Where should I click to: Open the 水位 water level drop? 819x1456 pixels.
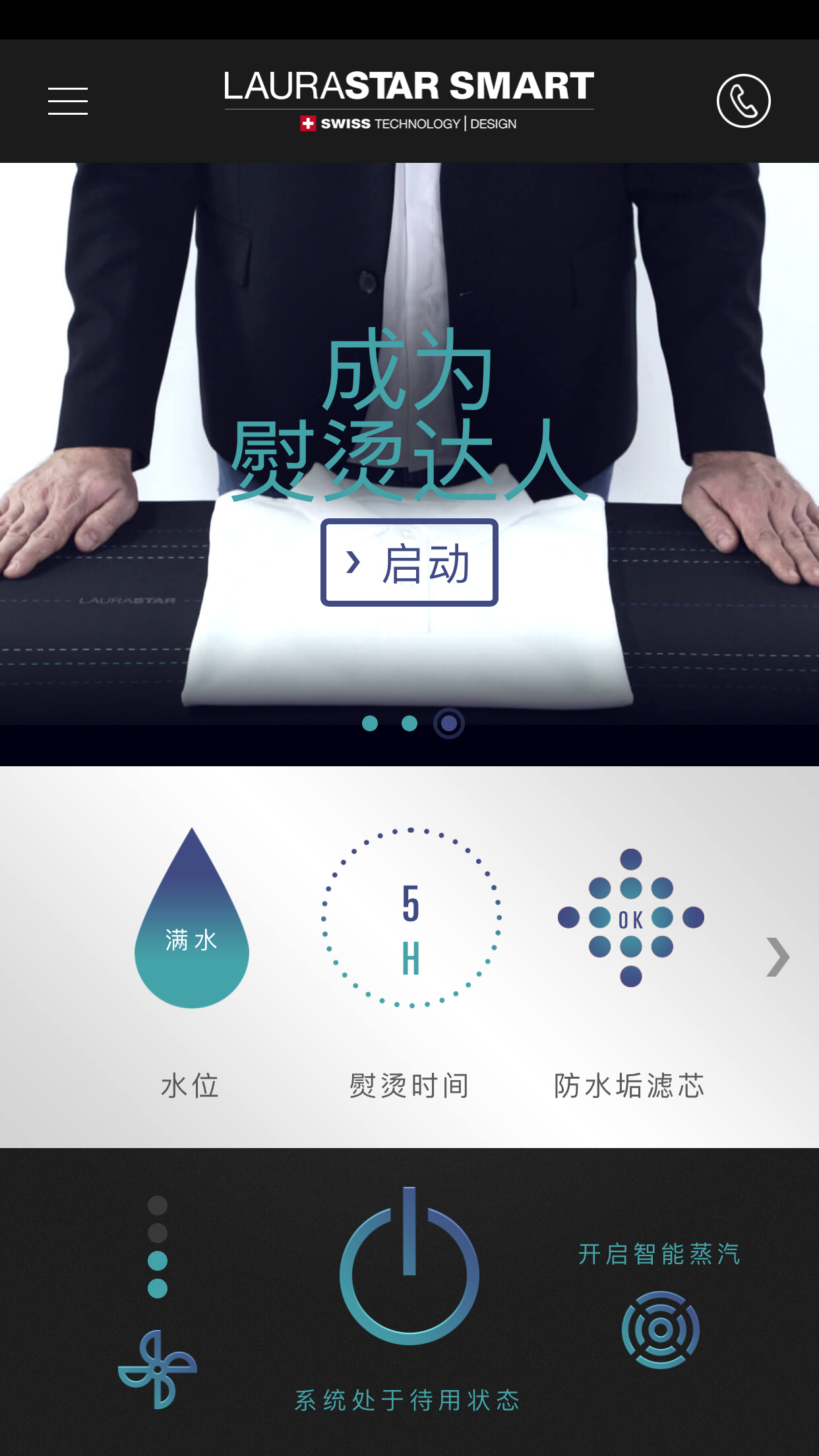tap(191, 920)
